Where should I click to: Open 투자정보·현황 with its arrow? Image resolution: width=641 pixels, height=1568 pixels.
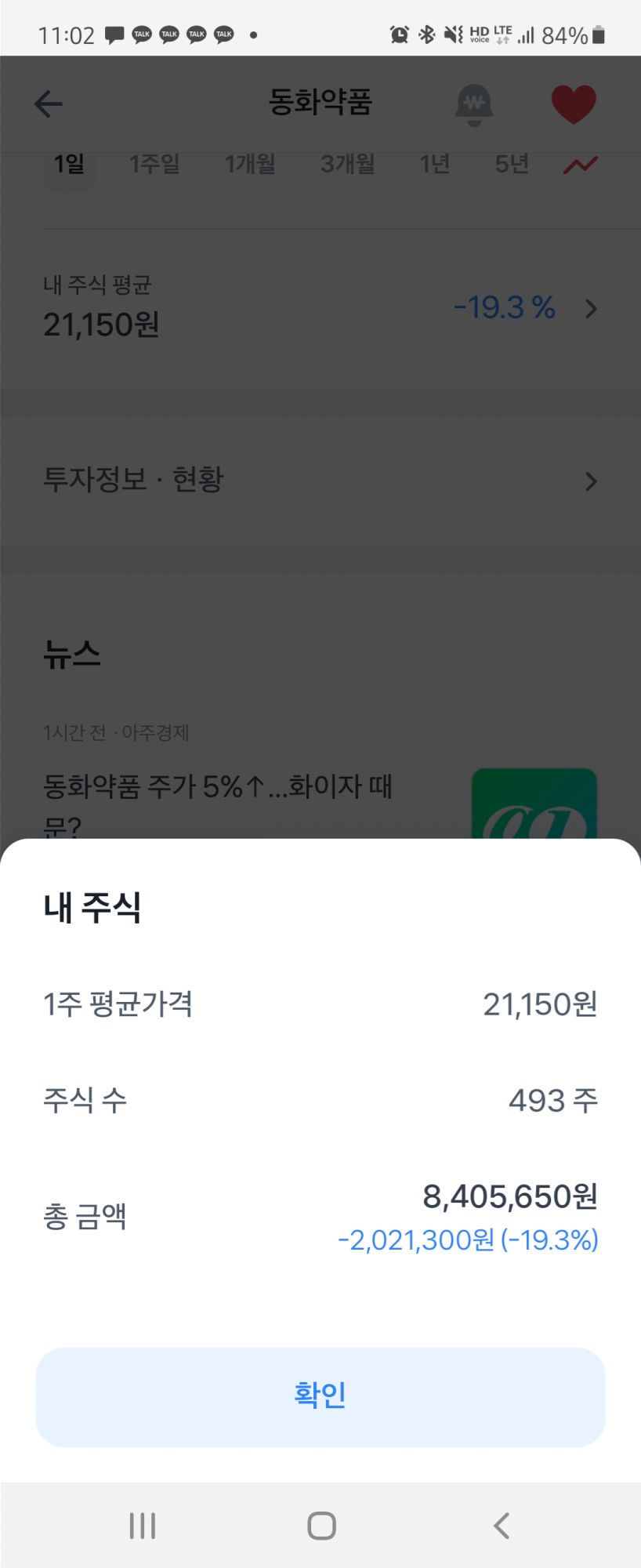click(x=591, y=481)
